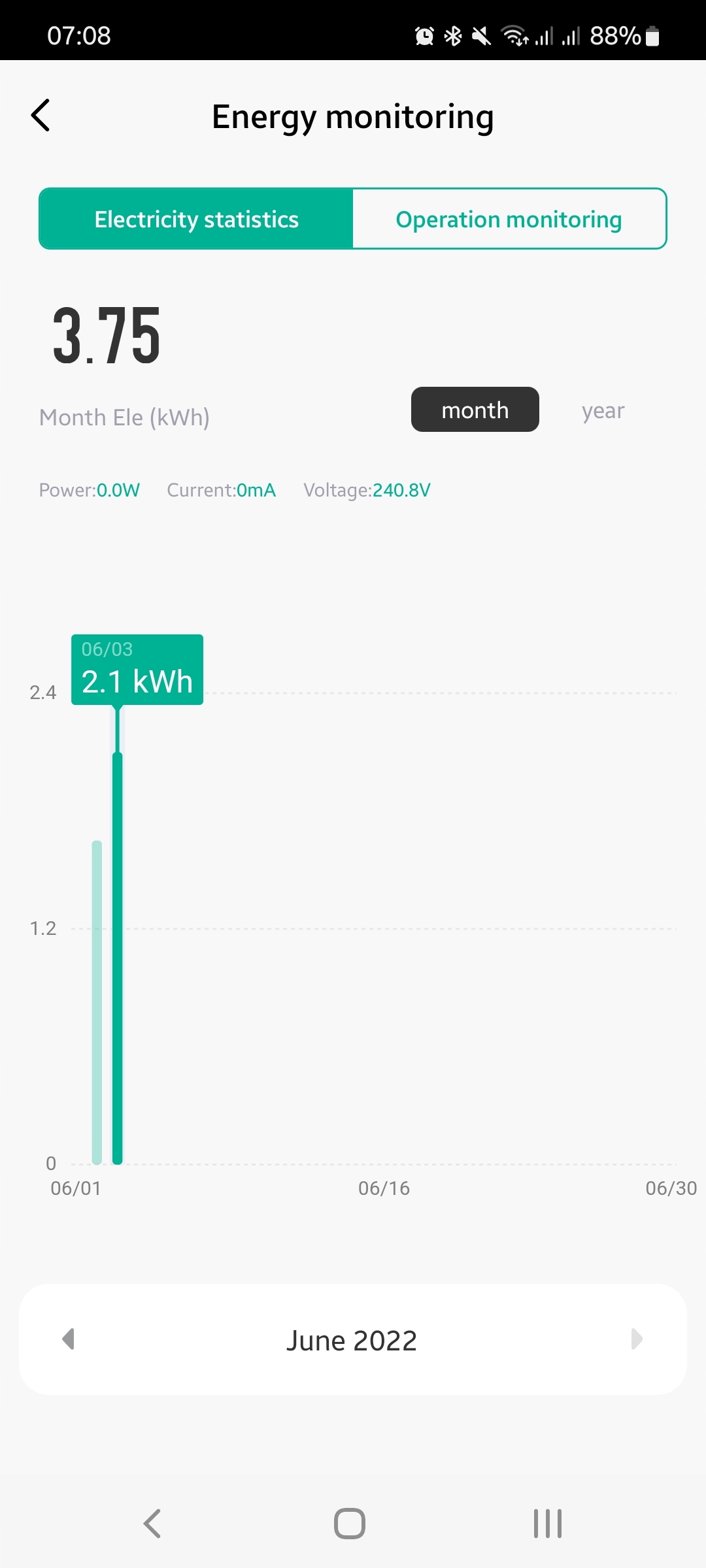Screen dimensions: 706x1568
Task: Return to the home screen
Action: coord(350,1524)
